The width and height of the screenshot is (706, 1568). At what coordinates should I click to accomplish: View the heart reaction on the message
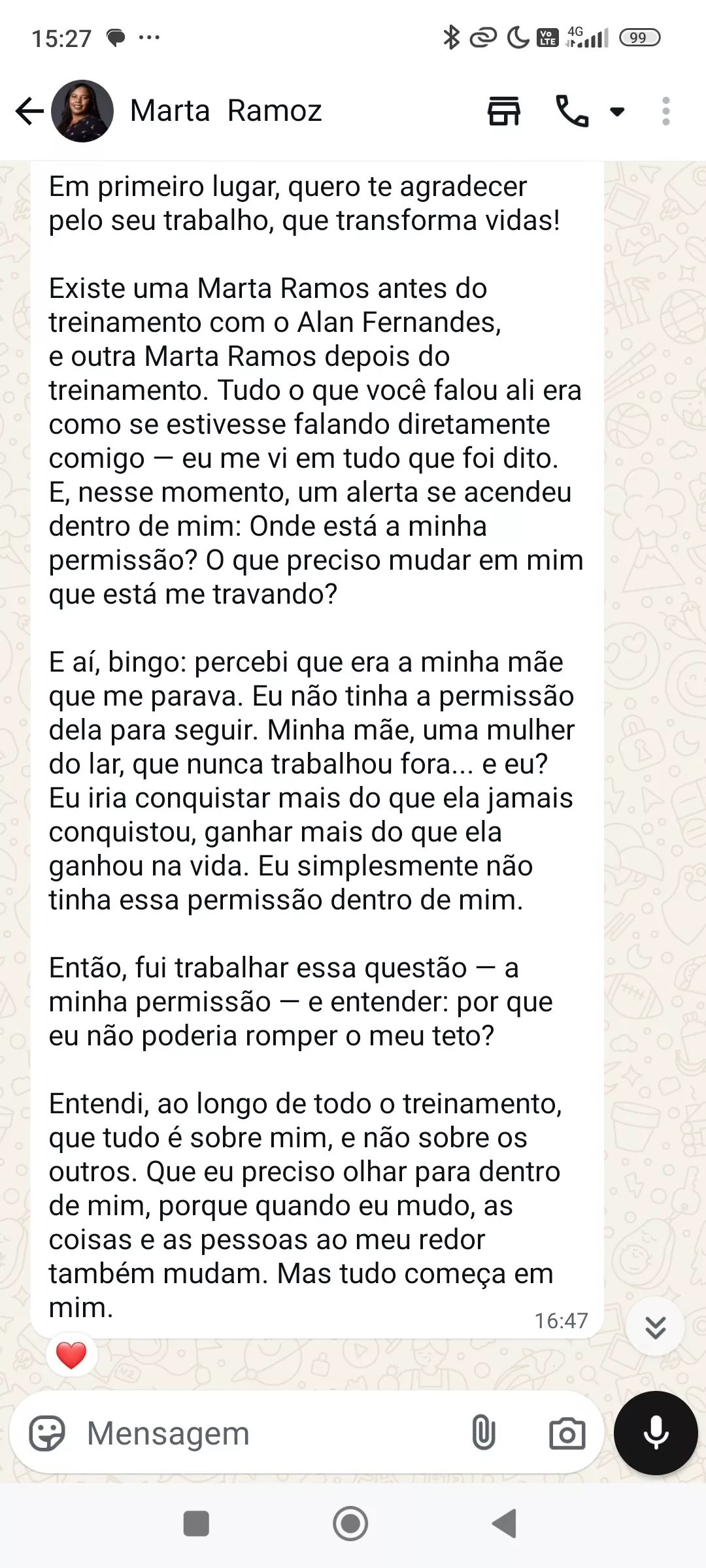click(71, 1355)
